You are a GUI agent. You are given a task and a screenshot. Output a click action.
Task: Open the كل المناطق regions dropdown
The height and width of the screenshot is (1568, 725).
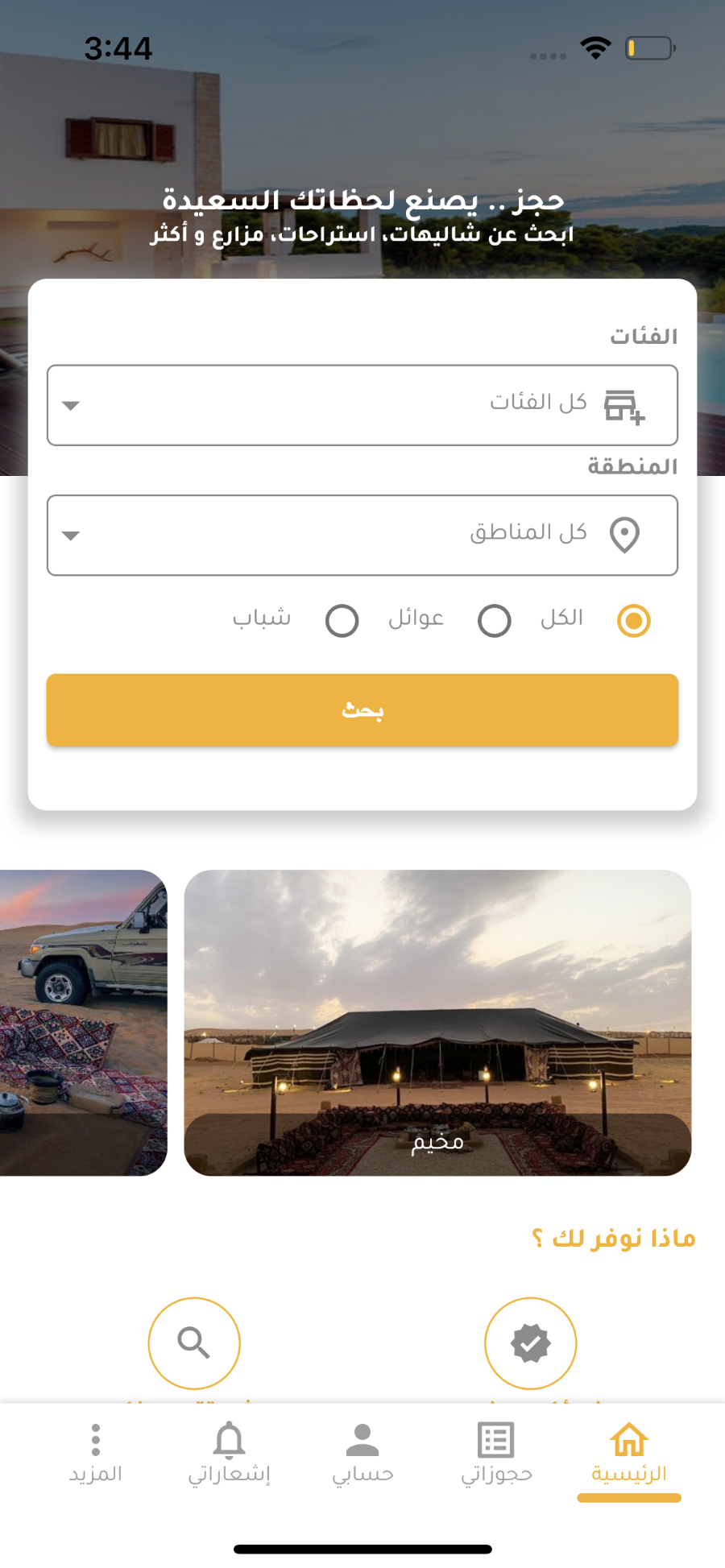click(x=362, y=536)
